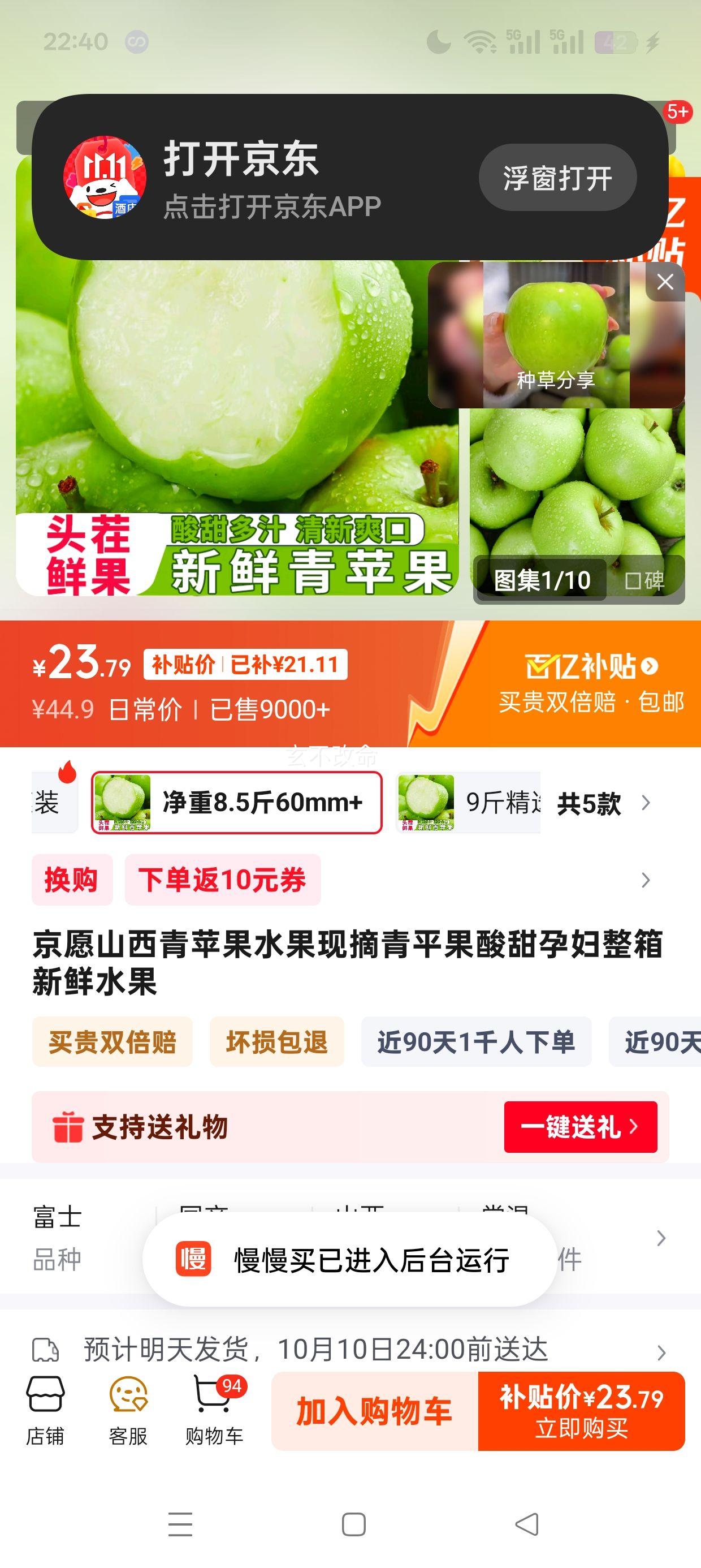Open the 购物车 shopping cart

(x=214, y=1410)
